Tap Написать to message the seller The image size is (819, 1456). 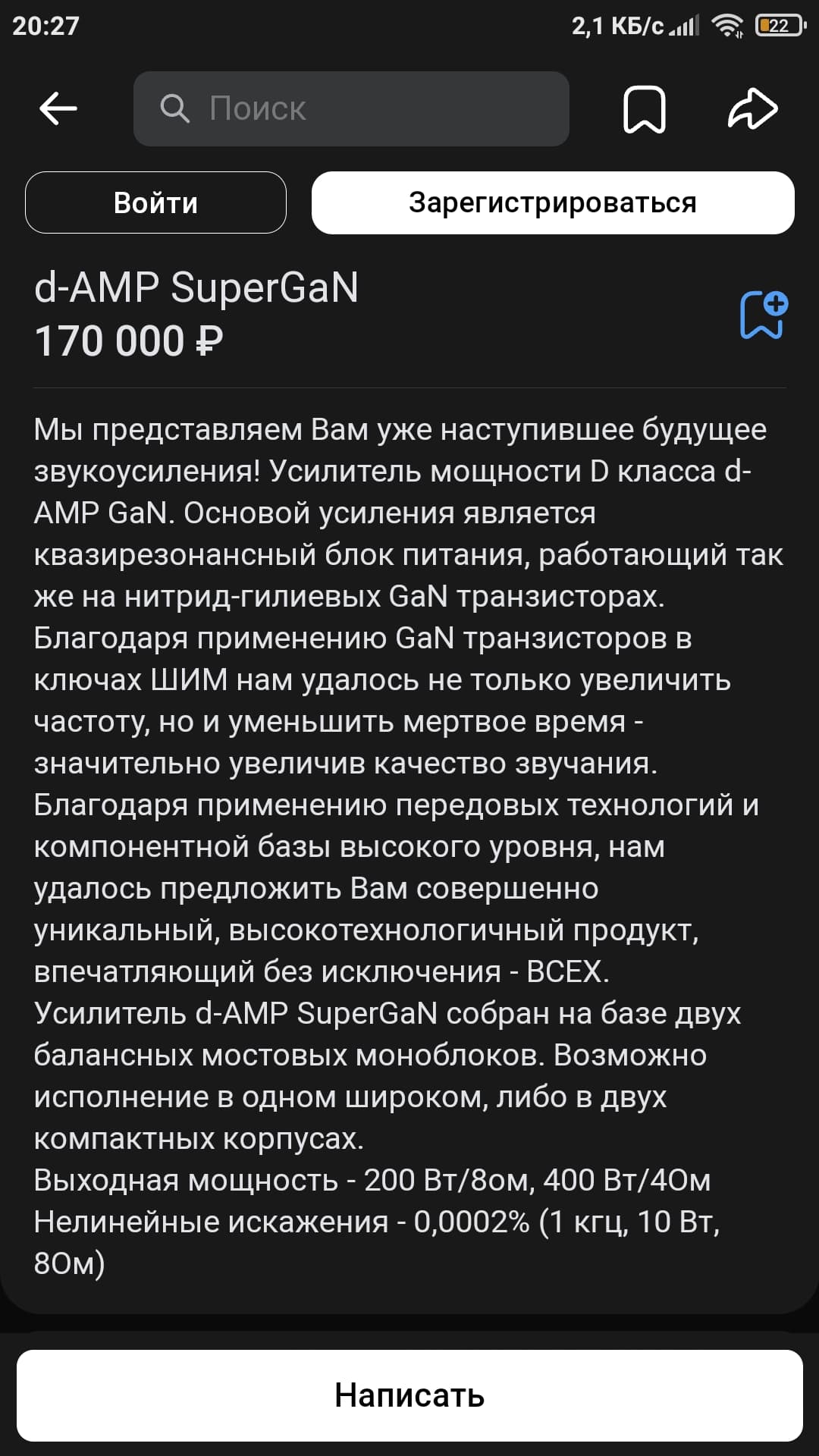(409, 1395)
